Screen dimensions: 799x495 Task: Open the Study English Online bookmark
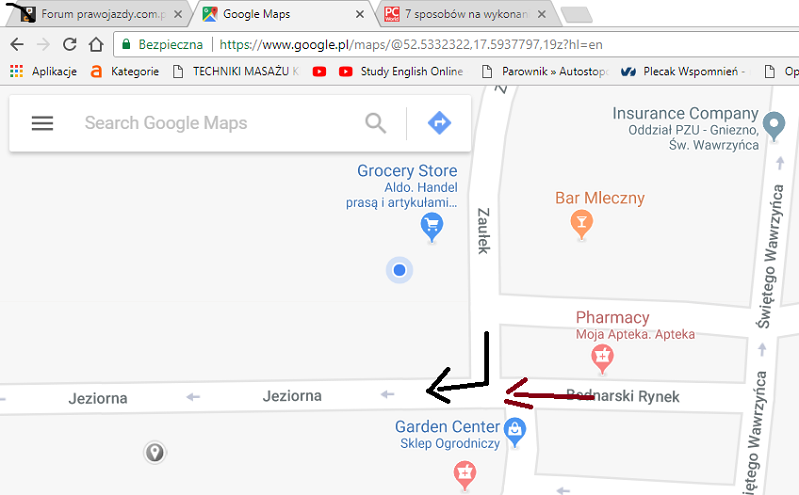[x=401, y=71]
